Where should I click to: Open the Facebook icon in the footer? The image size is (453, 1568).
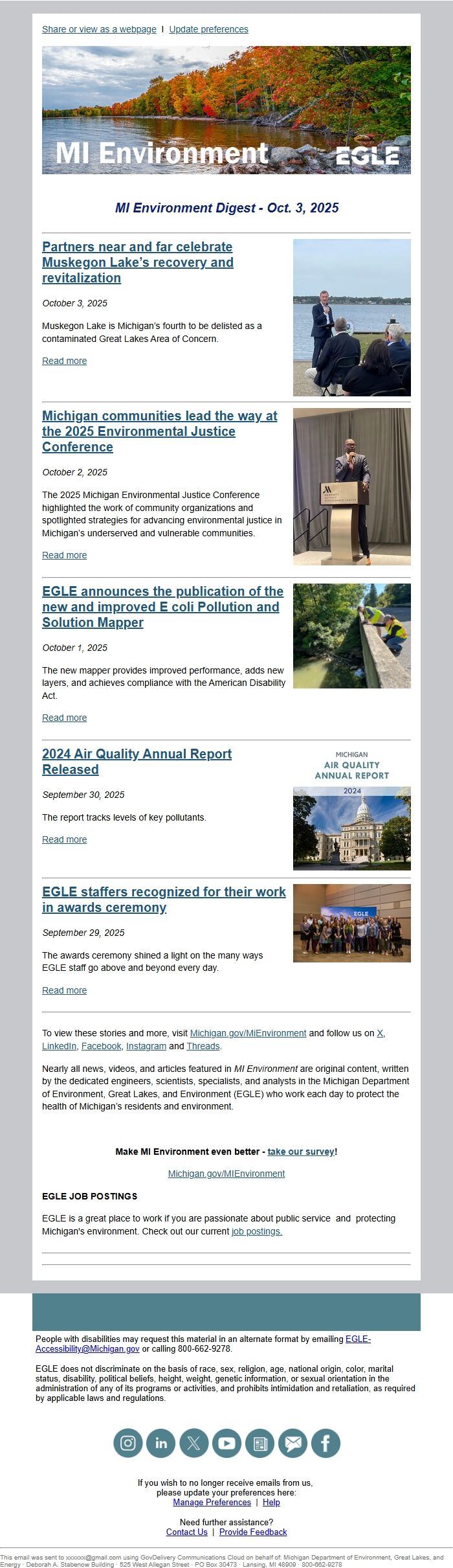pyautogui.click(x=326, y=1443)
